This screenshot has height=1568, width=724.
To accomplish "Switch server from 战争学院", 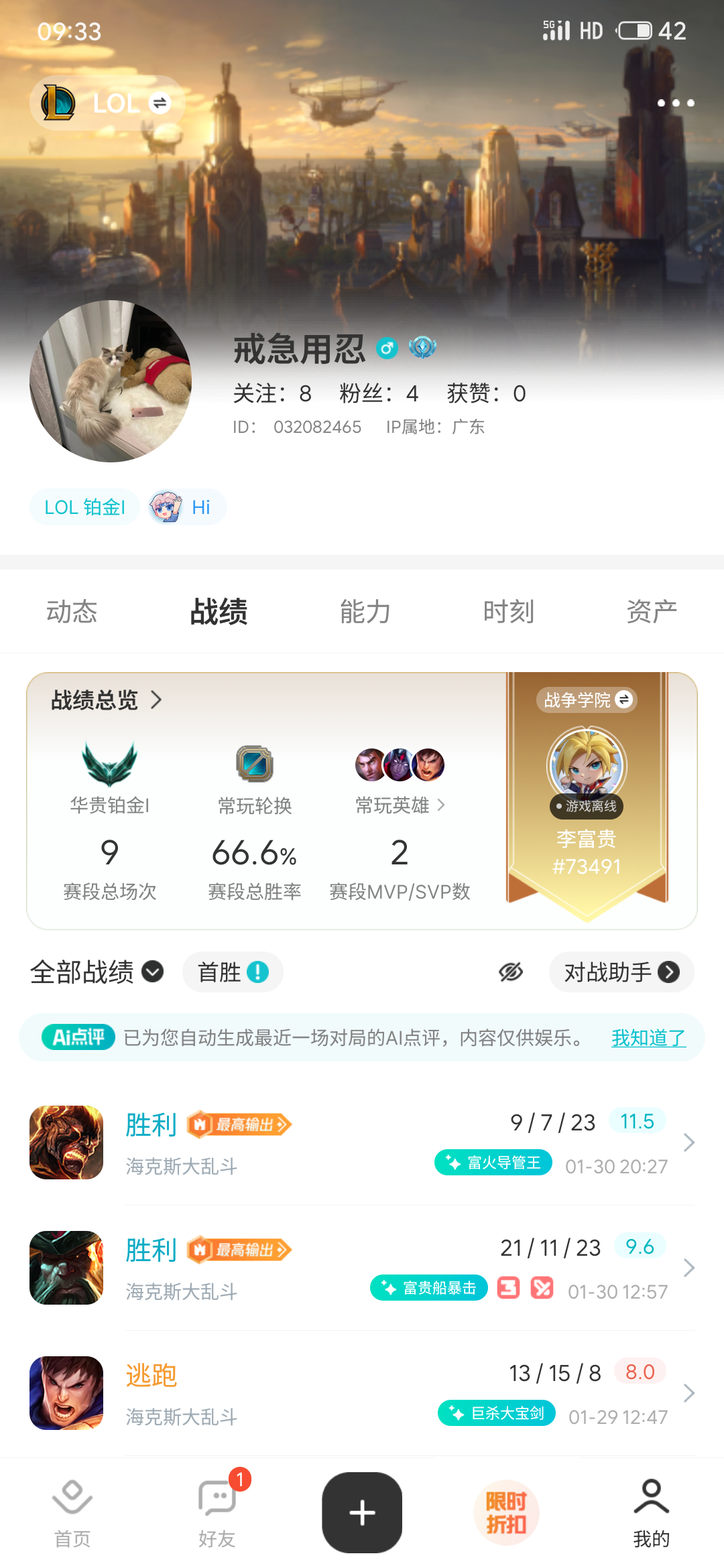I will 587,700.
